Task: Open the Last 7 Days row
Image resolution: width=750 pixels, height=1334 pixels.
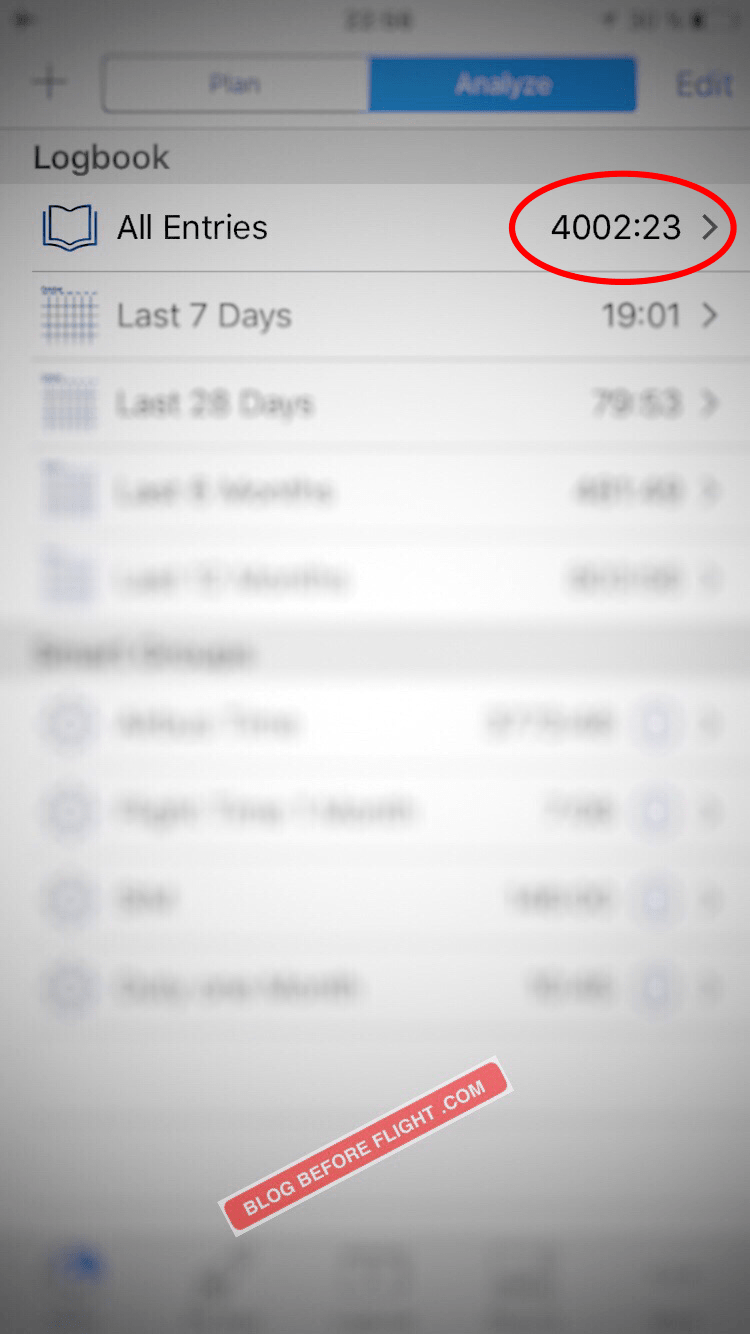Action: coord(375,316)
